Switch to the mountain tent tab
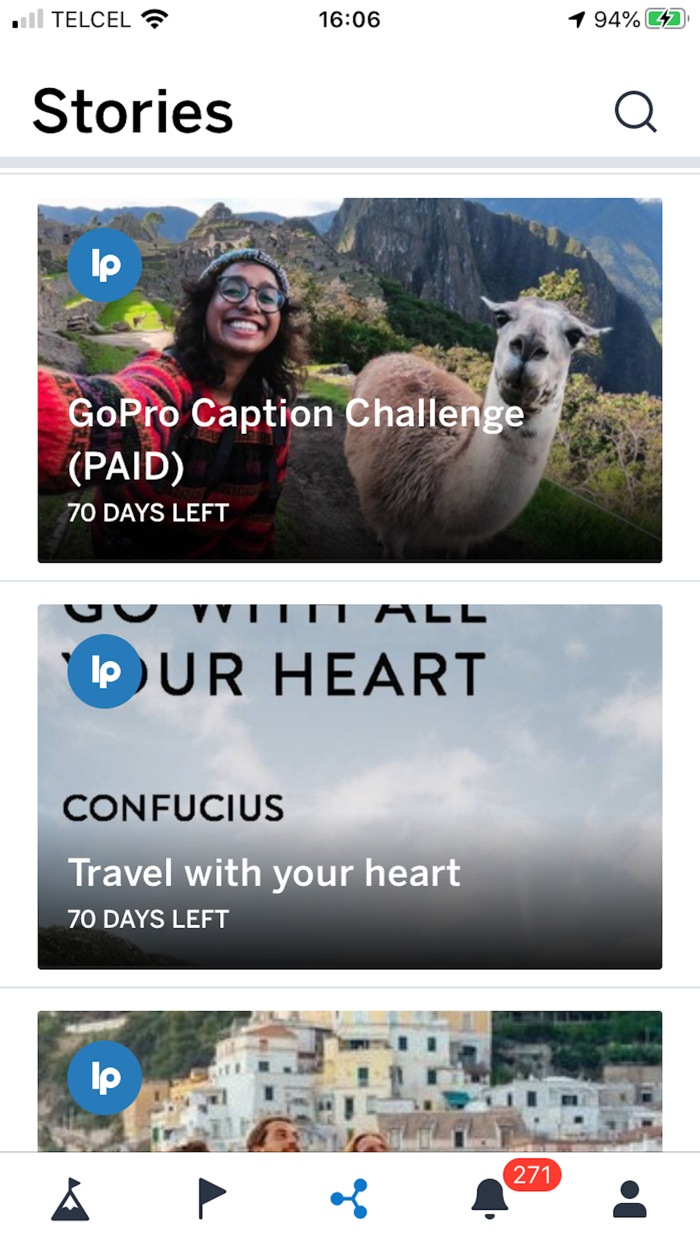This screenshot has height=1244, width=700. (x=70, y=1198)
